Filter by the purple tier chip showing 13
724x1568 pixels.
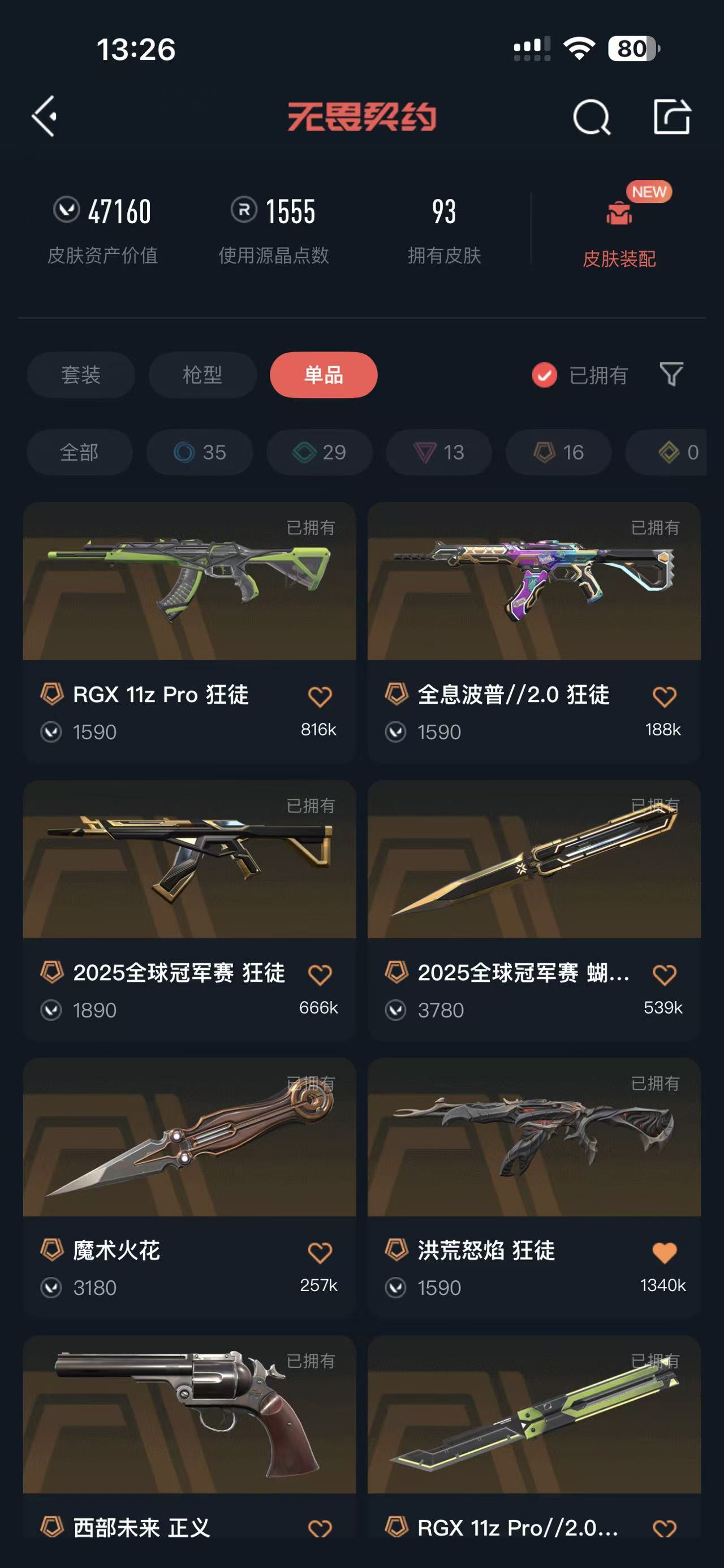[439, 452]
